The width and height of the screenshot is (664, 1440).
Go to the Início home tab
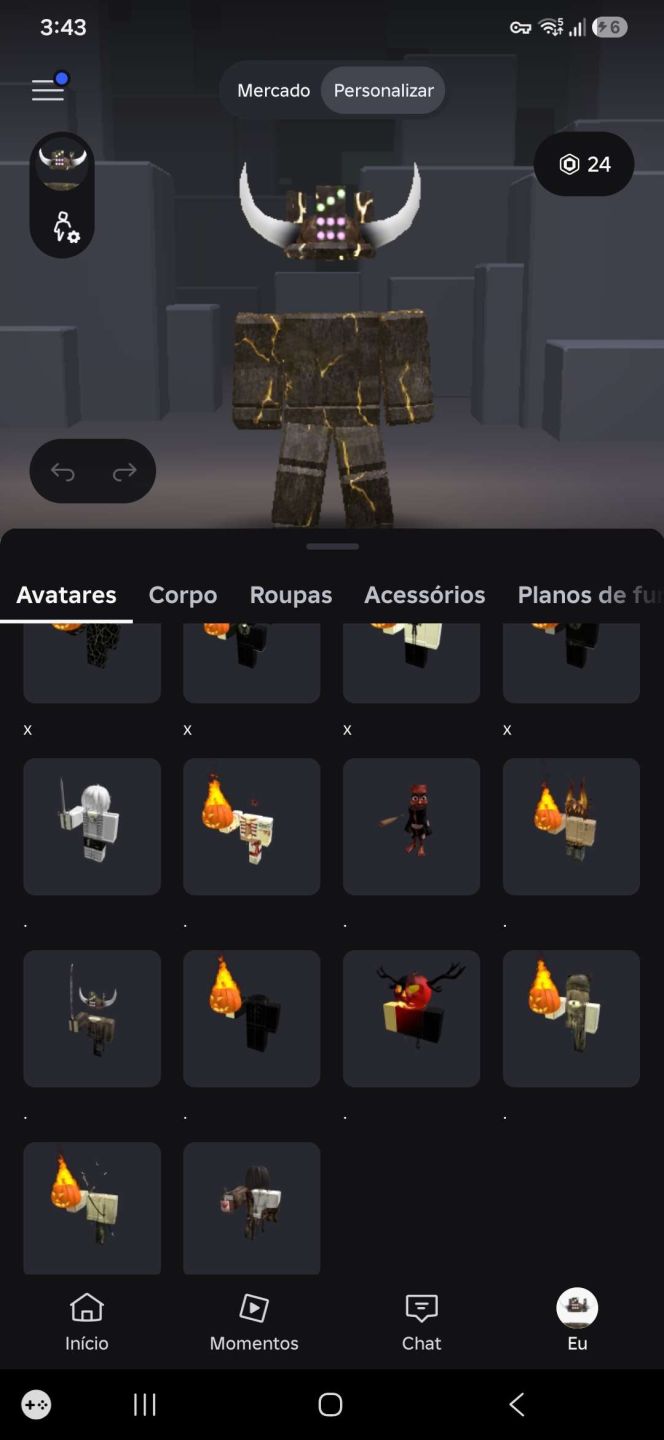pyautogui.click(x=87, y=1321)
